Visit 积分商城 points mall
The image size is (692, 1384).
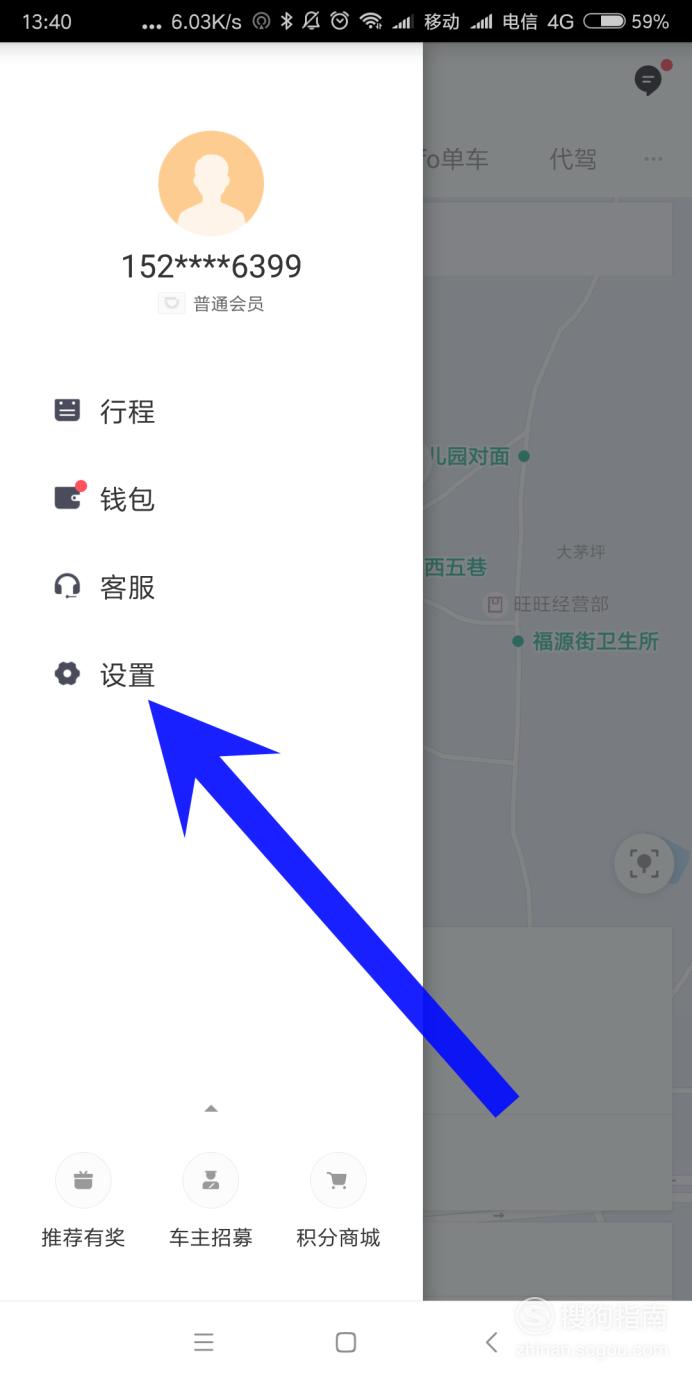click(338, 1201)
